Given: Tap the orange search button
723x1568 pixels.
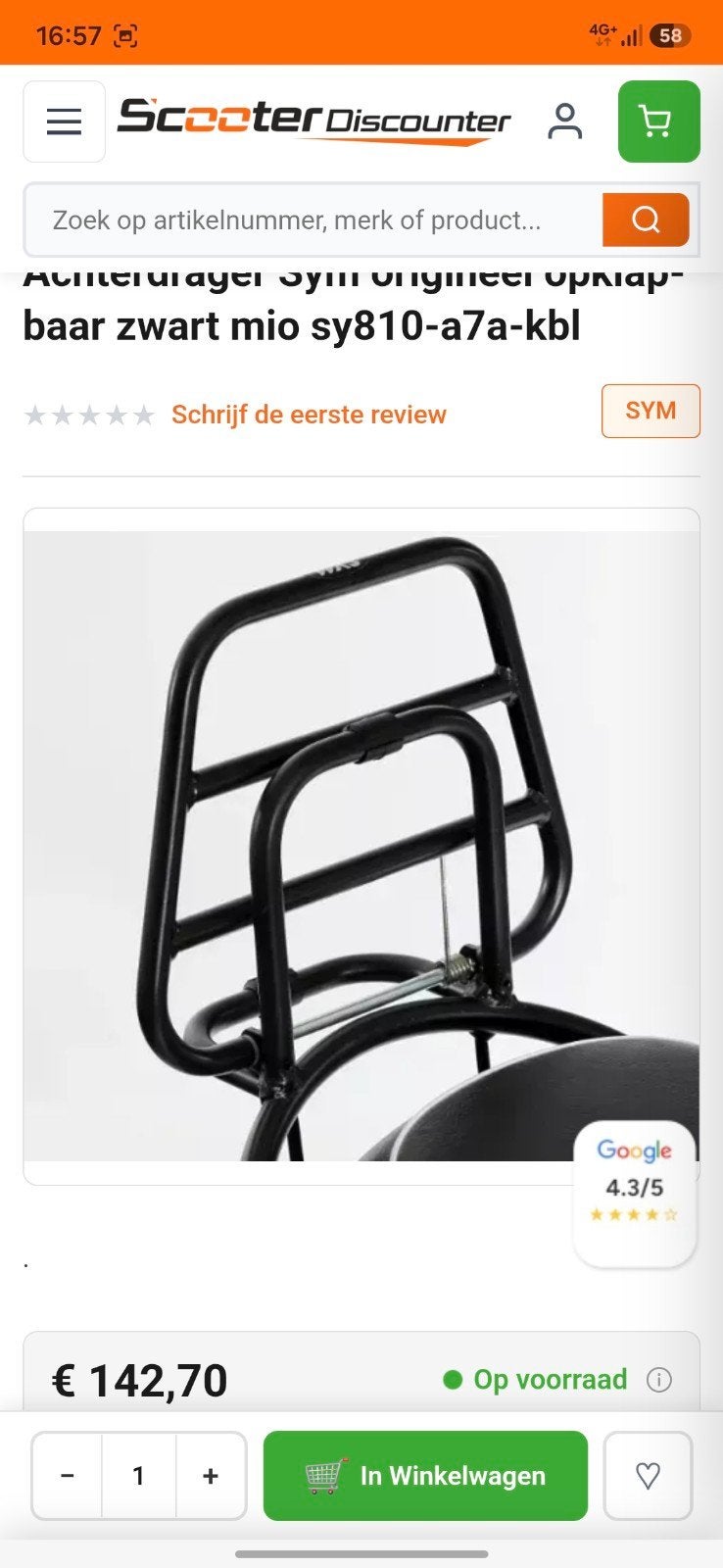Looking at the screenshot, I should [646, 220].
